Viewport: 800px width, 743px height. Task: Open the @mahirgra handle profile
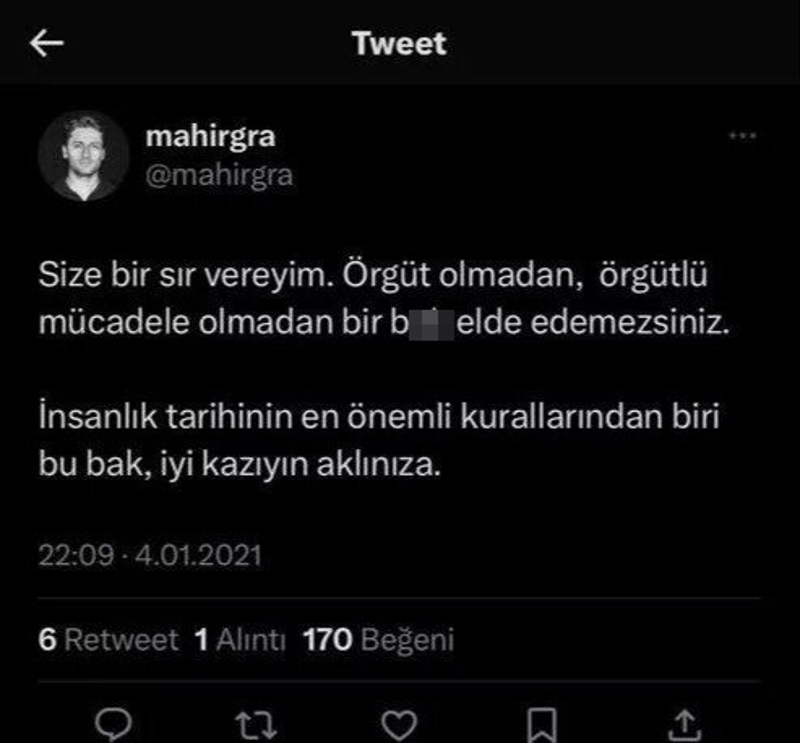[x=219, y=174]
